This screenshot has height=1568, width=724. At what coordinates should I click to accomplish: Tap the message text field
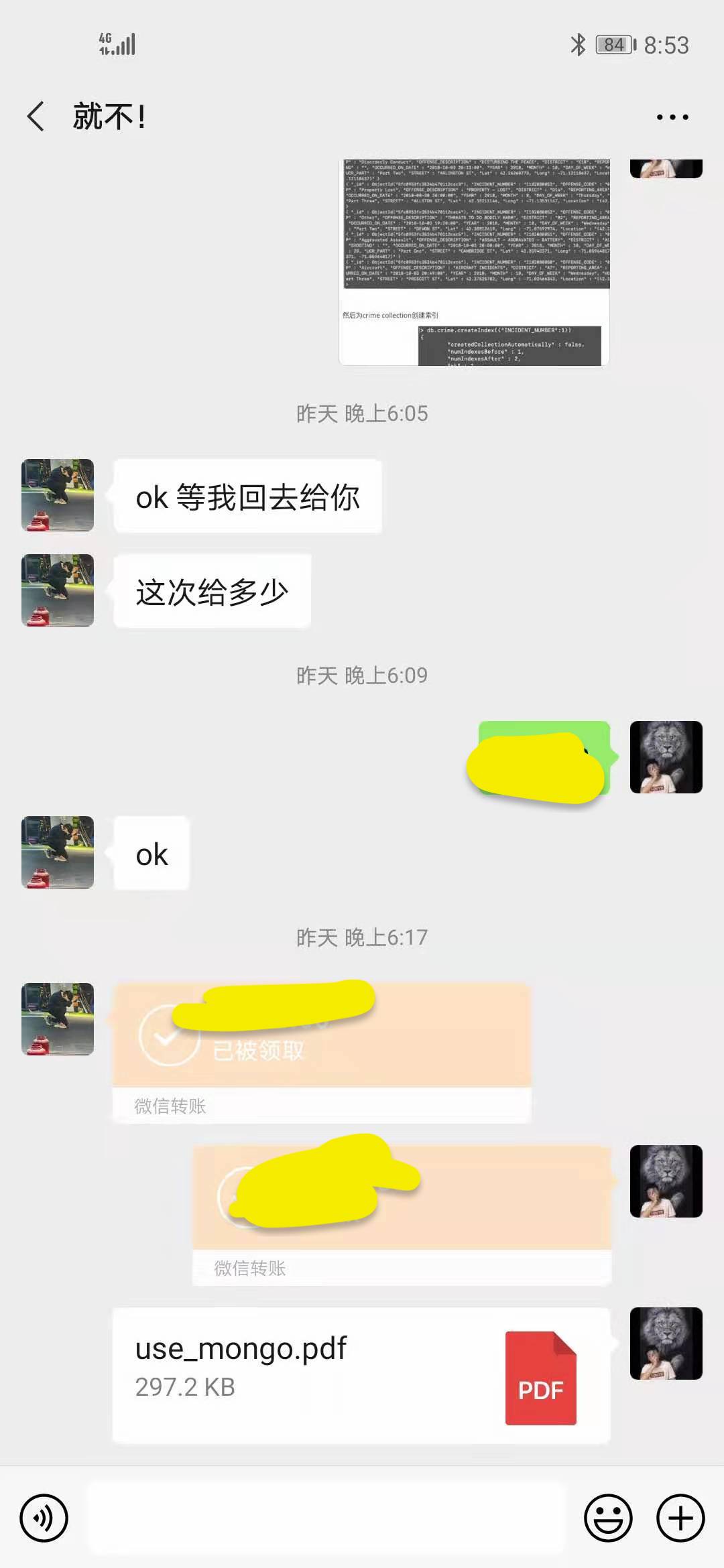(x=326, y=1518)
